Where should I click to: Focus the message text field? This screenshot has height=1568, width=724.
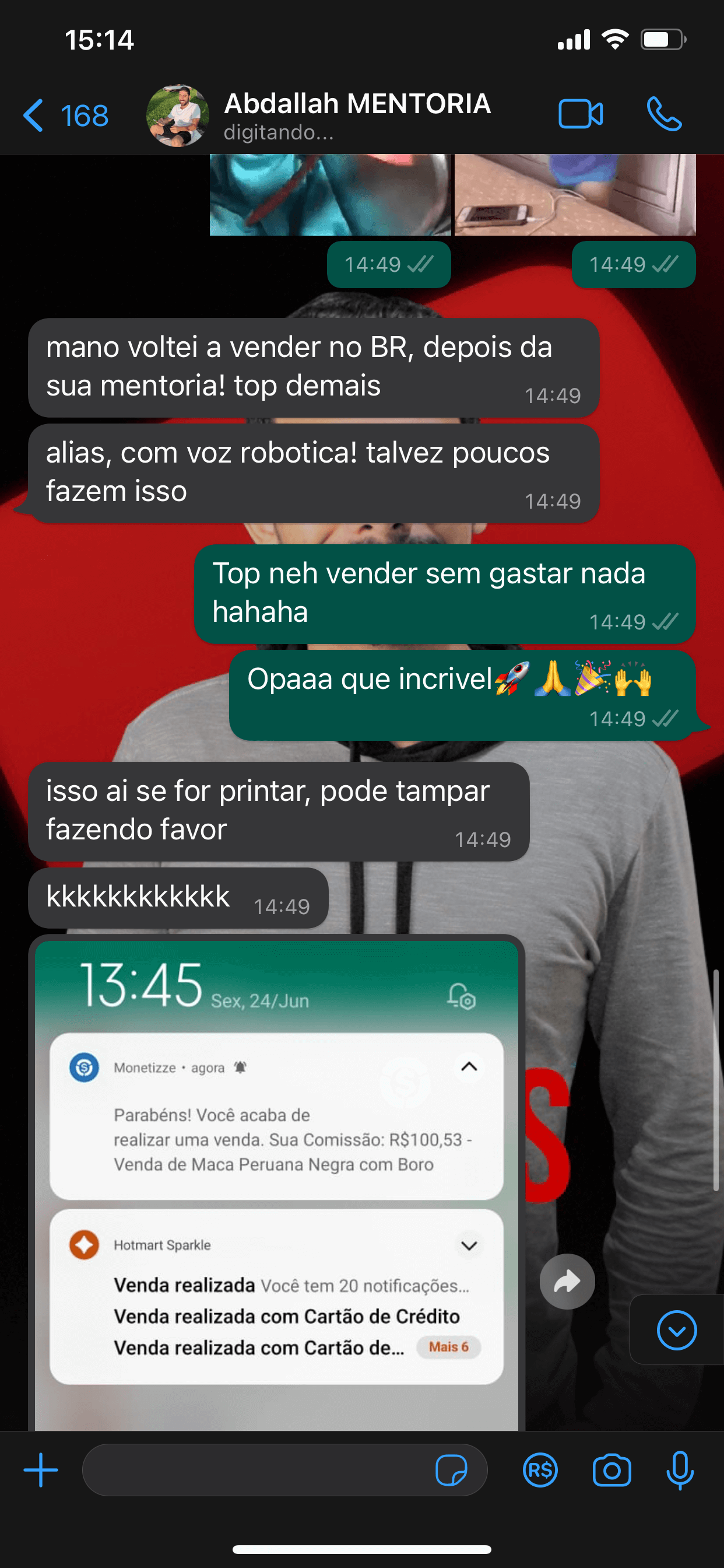click(x=255, y=1470)
